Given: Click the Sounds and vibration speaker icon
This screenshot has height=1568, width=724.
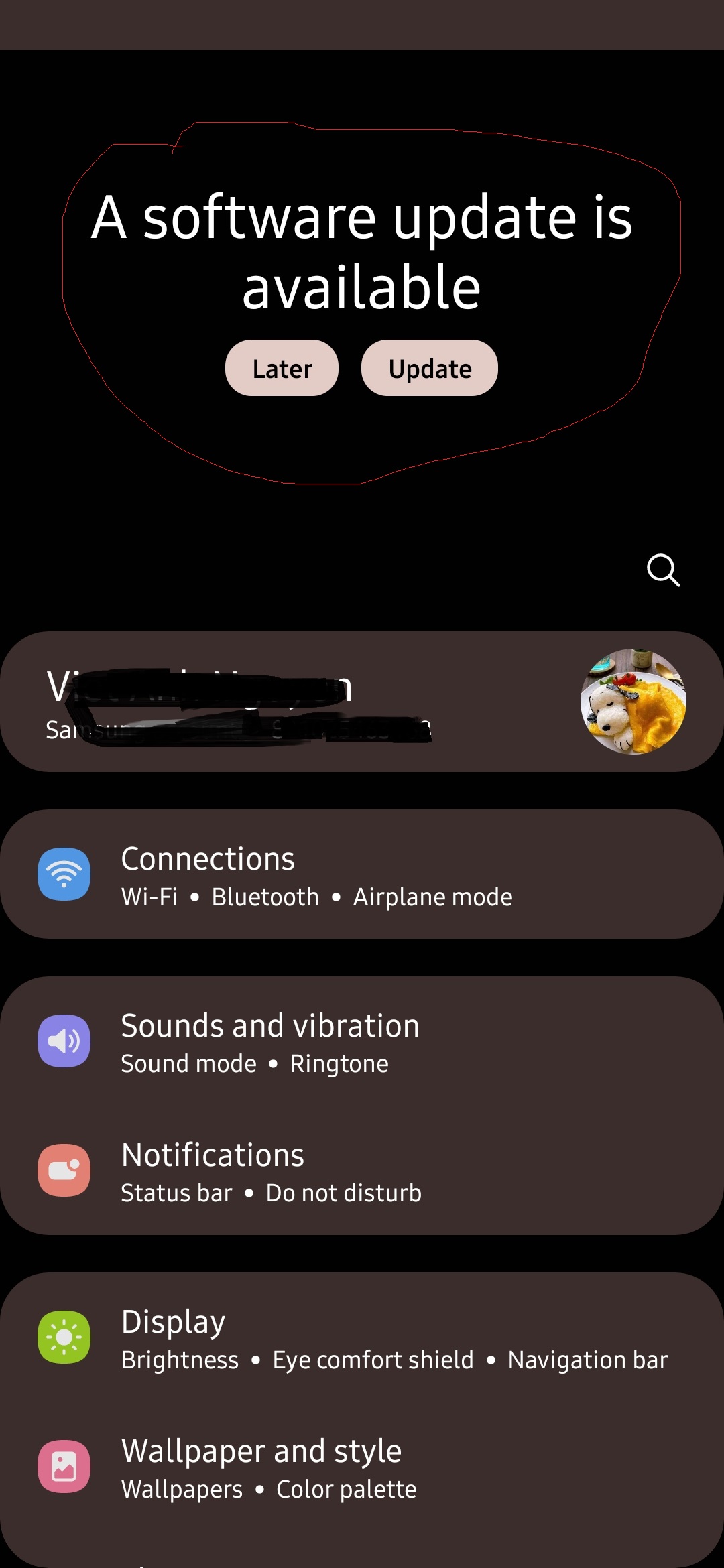Looking at the screenshot, I should coord(64,1041).
